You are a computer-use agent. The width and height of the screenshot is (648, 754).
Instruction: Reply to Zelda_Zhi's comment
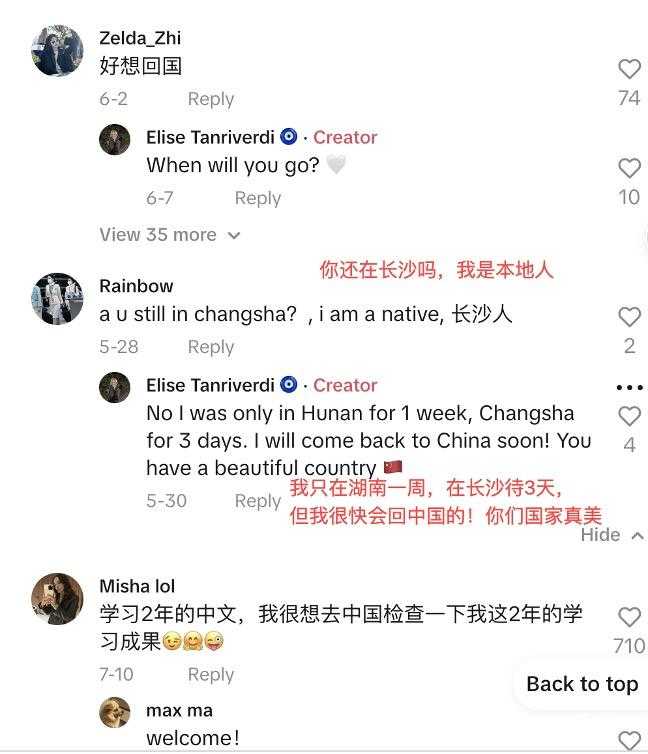tap(211, 99)
